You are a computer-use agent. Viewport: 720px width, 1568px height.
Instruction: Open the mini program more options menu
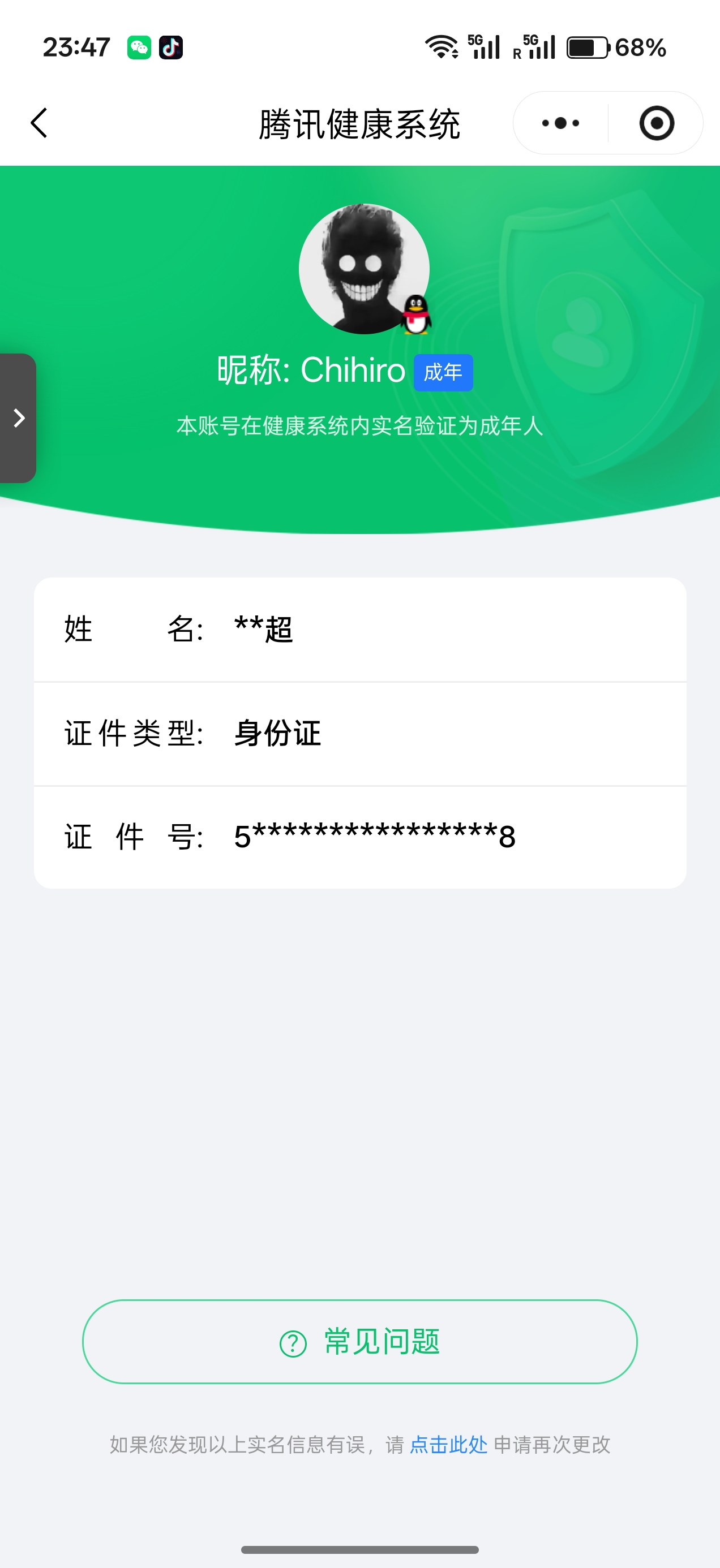coord(560,123)
